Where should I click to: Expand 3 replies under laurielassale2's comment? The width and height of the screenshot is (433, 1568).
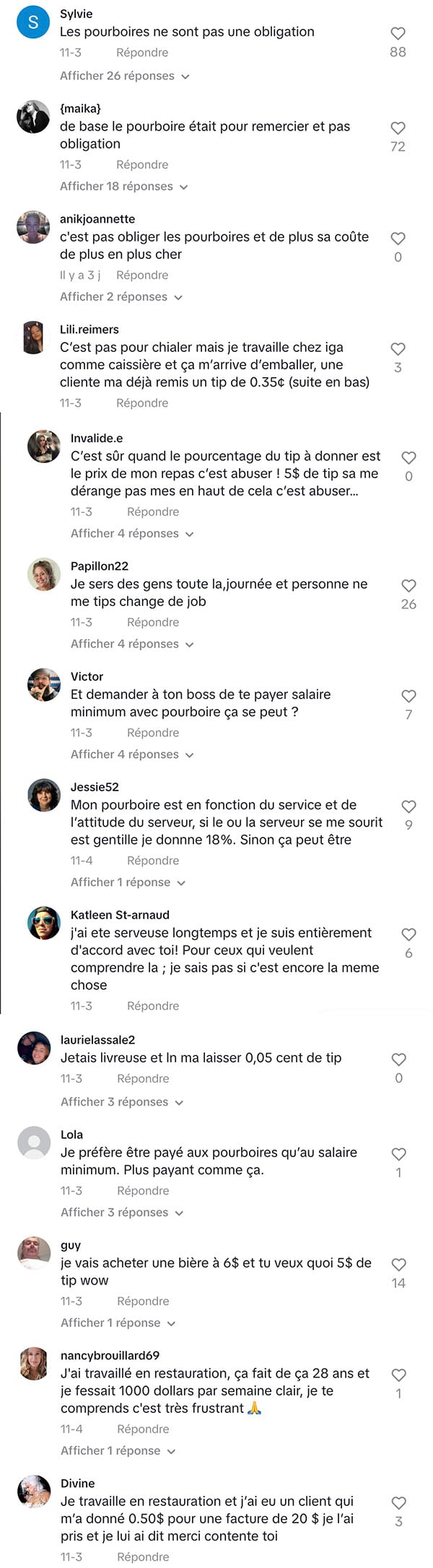pyautogui.click(x=122, y=1102)
